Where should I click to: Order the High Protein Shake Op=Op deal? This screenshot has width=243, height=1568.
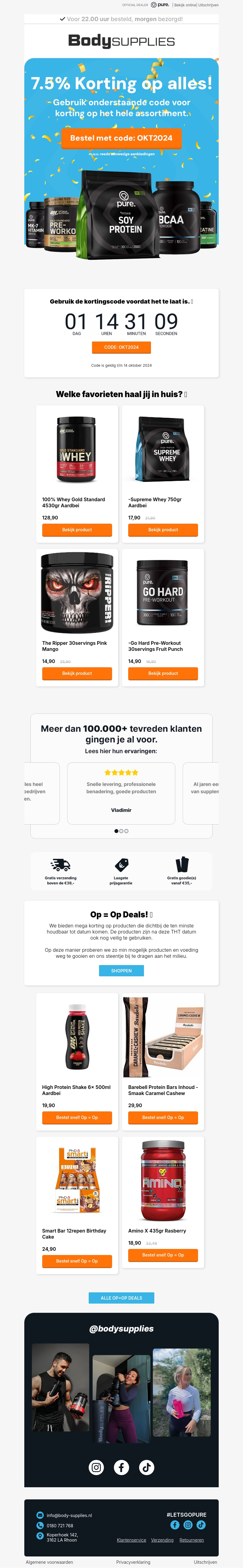[x=77, y=1117]
